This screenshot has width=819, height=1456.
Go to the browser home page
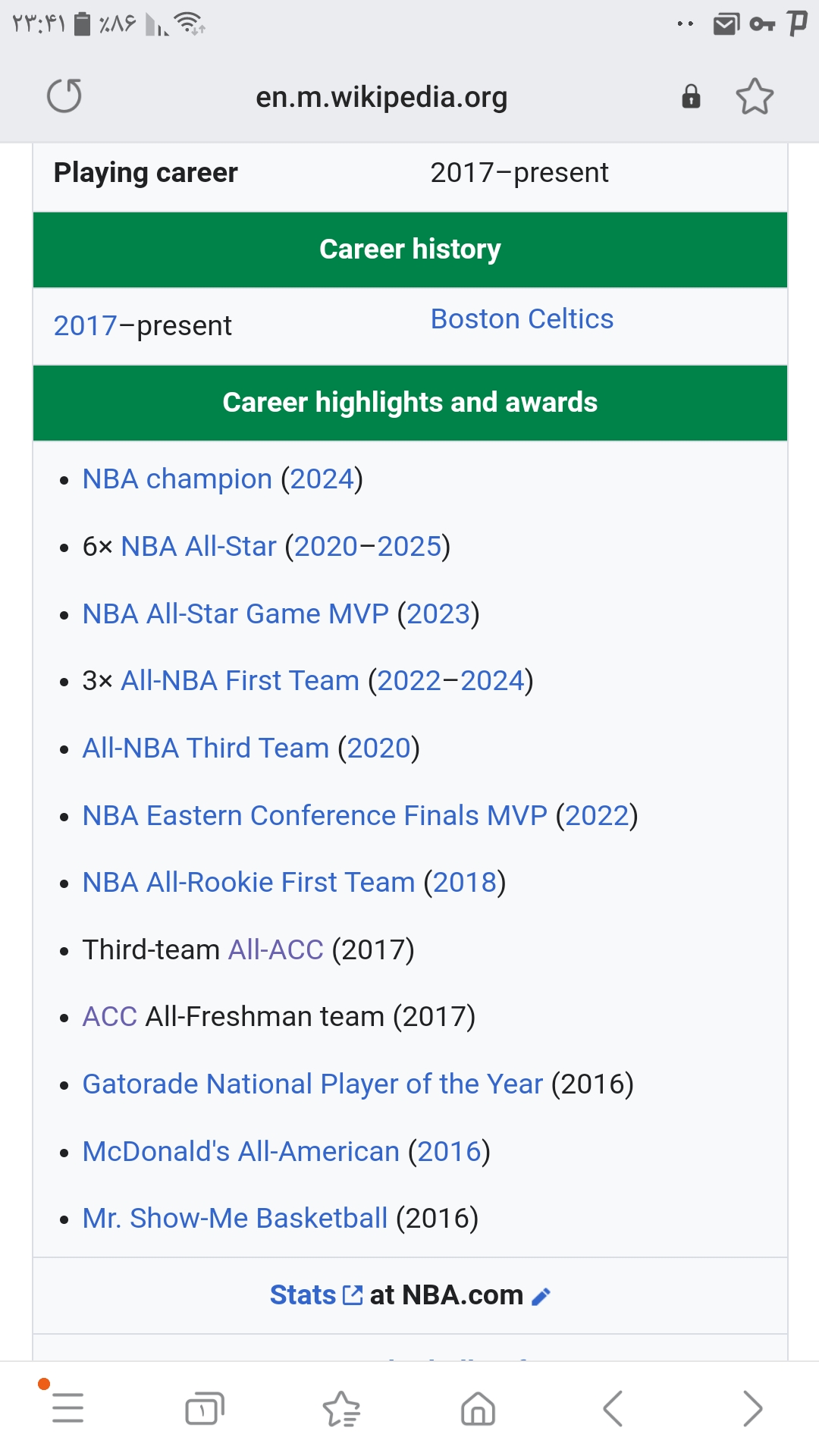(478, 1408)
